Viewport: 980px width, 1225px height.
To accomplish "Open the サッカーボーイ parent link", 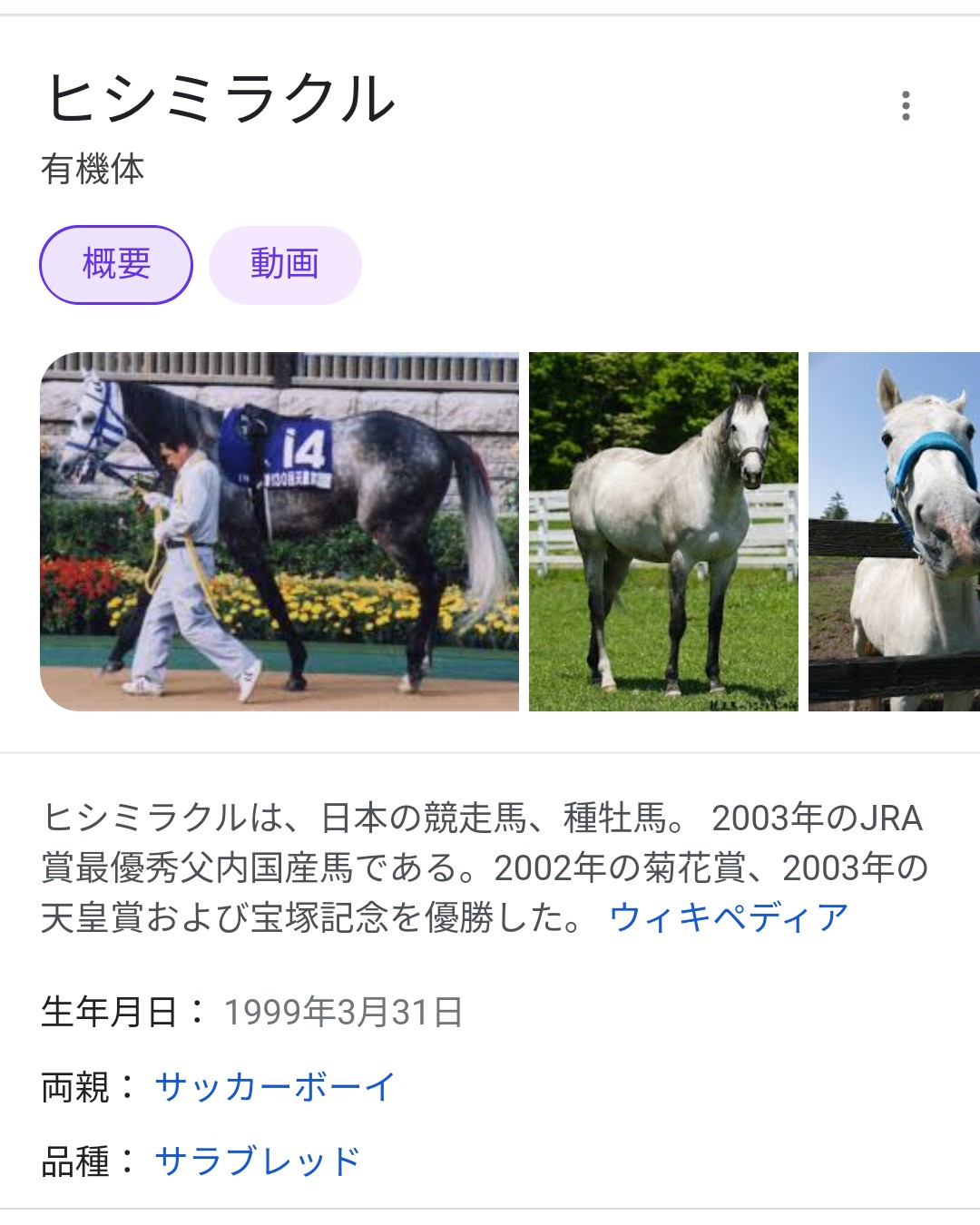I will click(276, 1086).
